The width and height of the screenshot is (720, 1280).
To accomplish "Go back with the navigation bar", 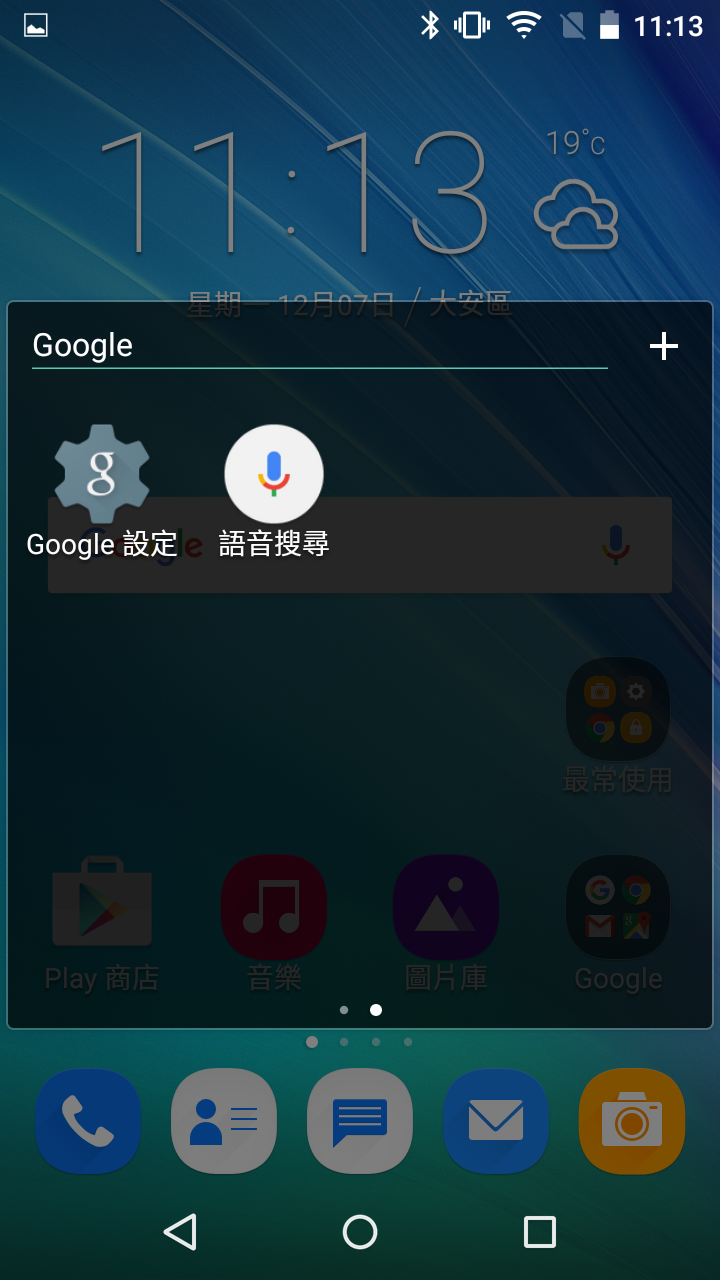I will 180,1232.
